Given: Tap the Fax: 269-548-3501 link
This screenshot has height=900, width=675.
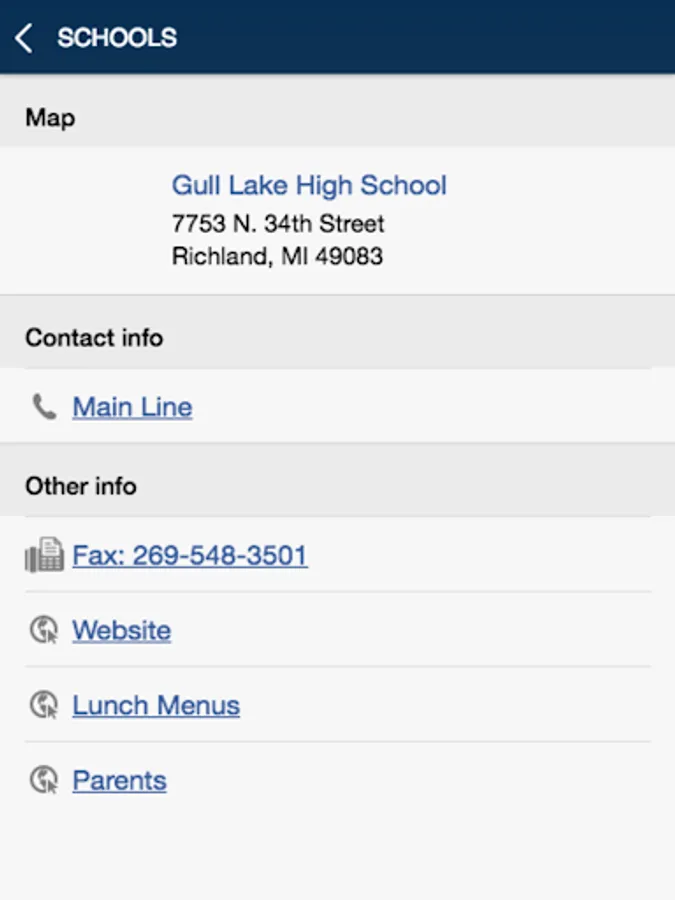Looking at the screenshot, I should (x=189, y=556).
